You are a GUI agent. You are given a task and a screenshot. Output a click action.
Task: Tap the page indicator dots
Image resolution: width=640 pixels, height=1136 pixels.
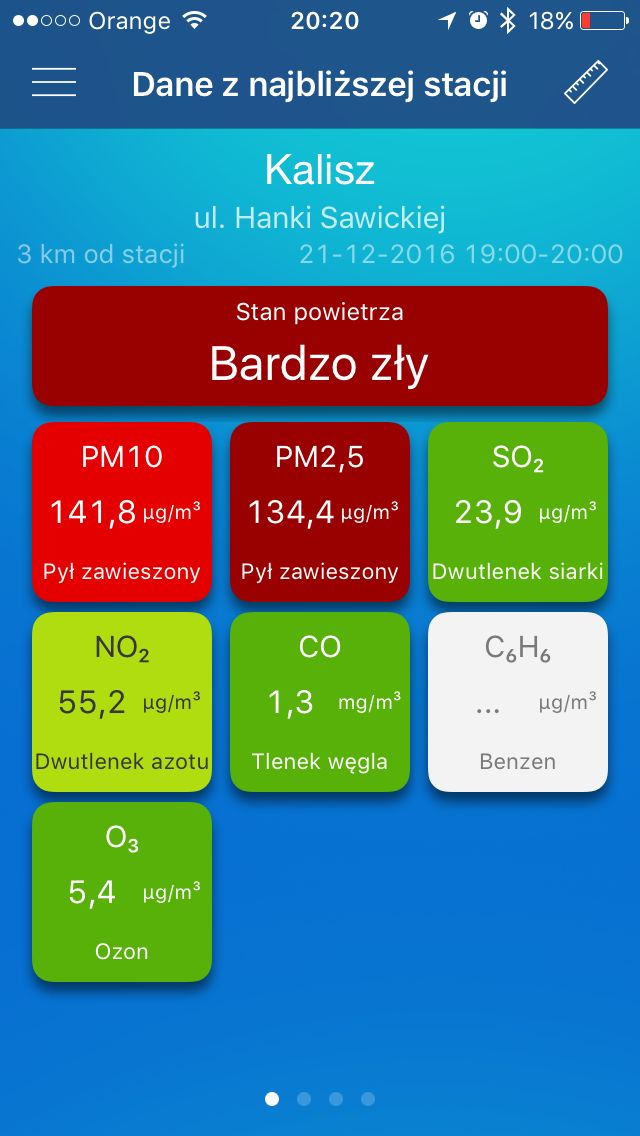(320, 1099)
